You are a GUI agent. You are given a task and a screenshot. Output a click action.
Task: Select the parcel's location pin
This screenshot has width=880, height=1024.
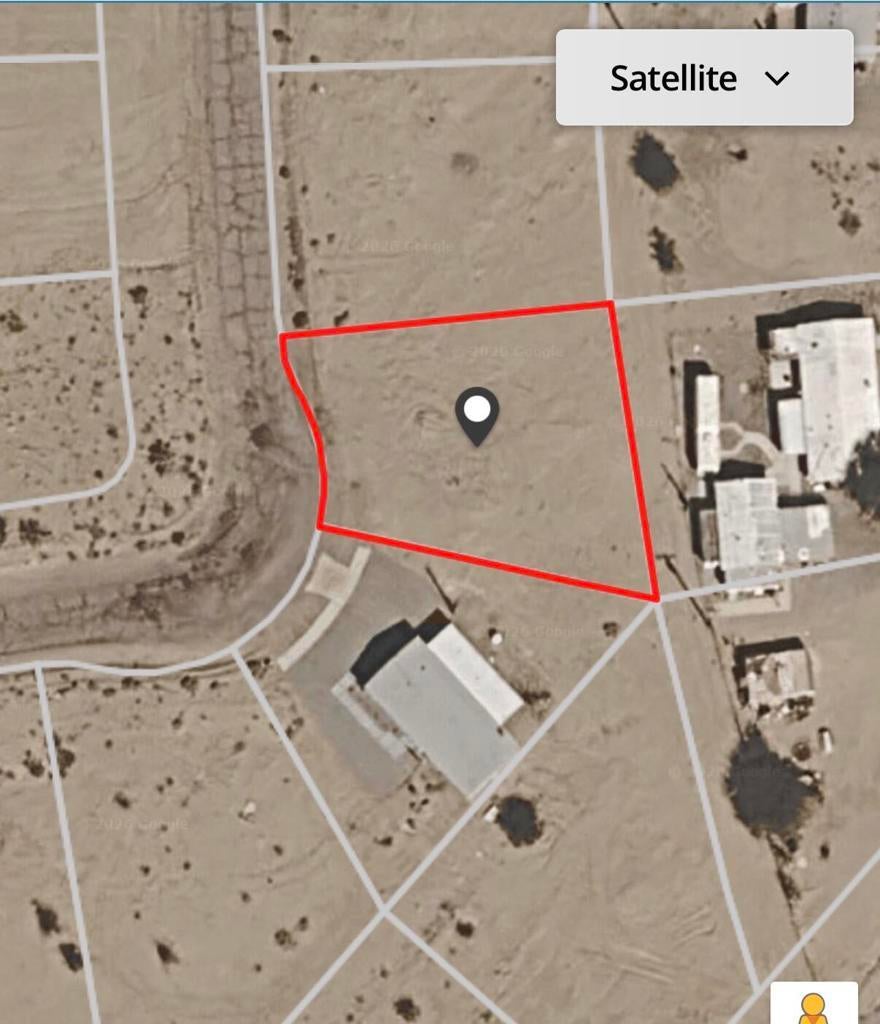[x=478, y=414]
